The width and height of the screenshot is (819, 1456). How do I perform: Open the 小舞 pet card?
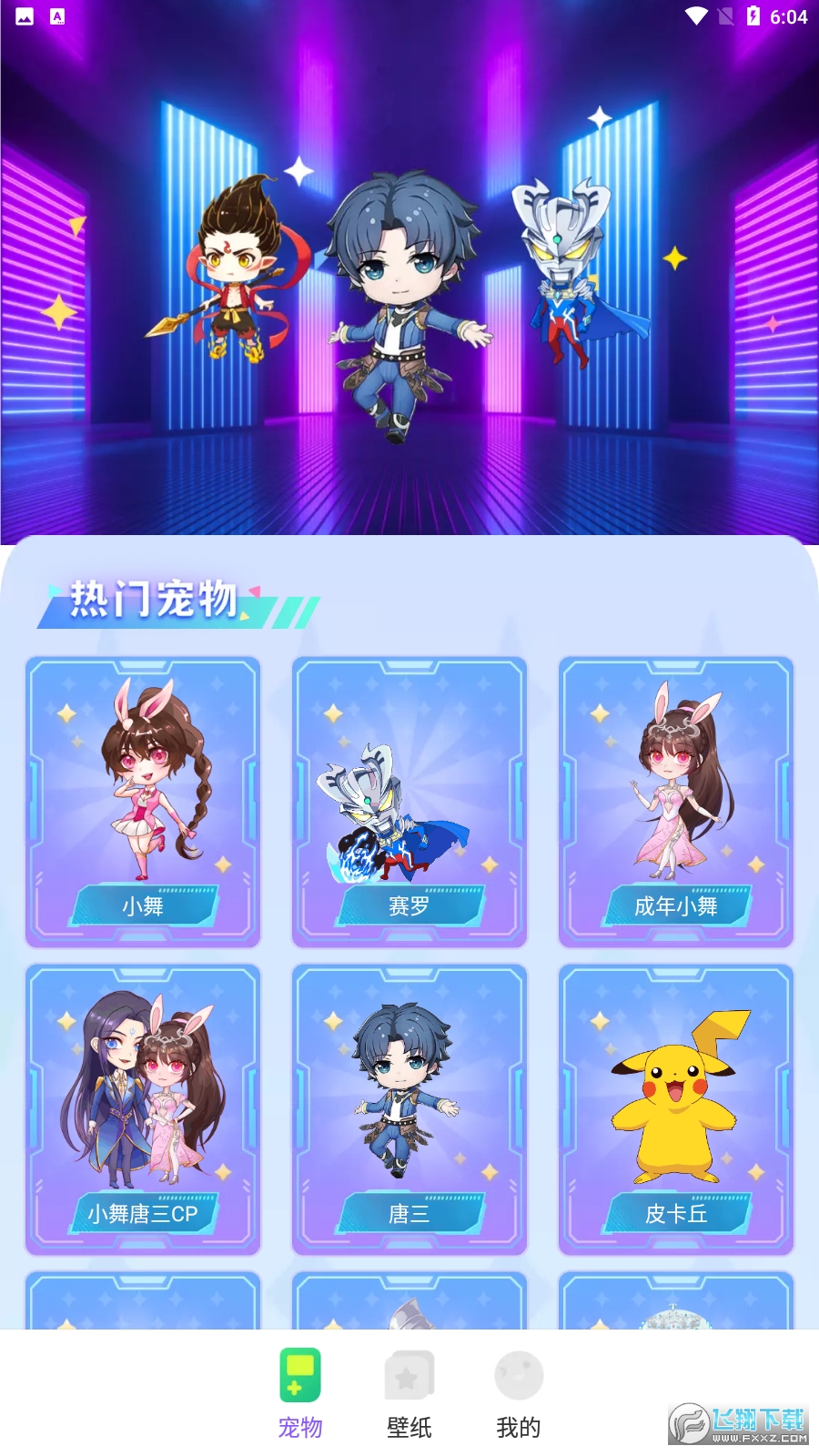143,801
